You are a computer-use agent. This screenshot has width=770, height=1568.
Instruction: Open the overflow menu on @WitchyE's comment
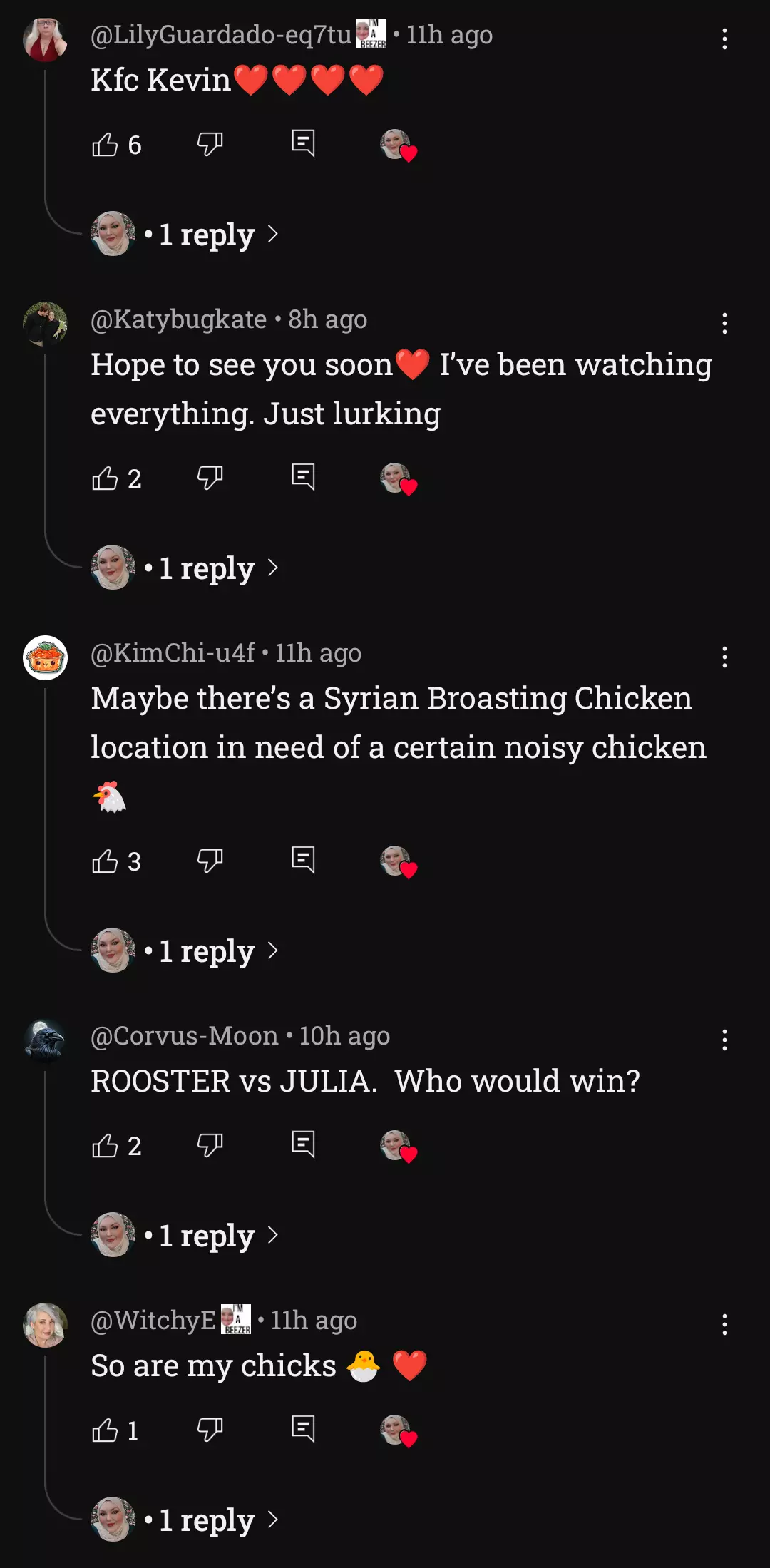pos(724,1325)
